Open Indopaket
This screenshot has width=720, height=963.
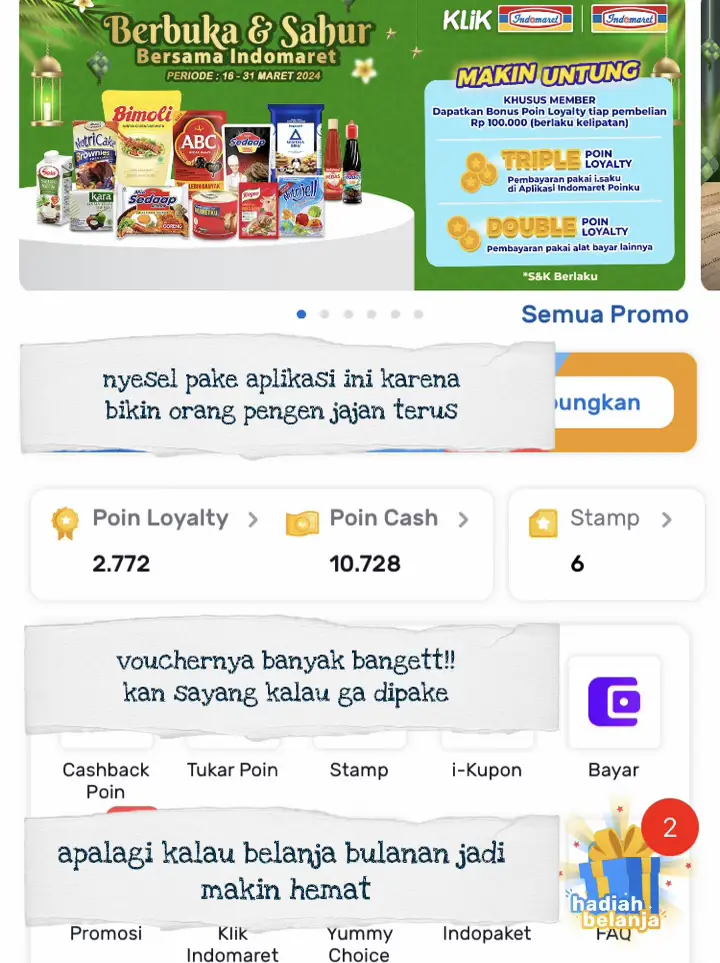[489, 934]
